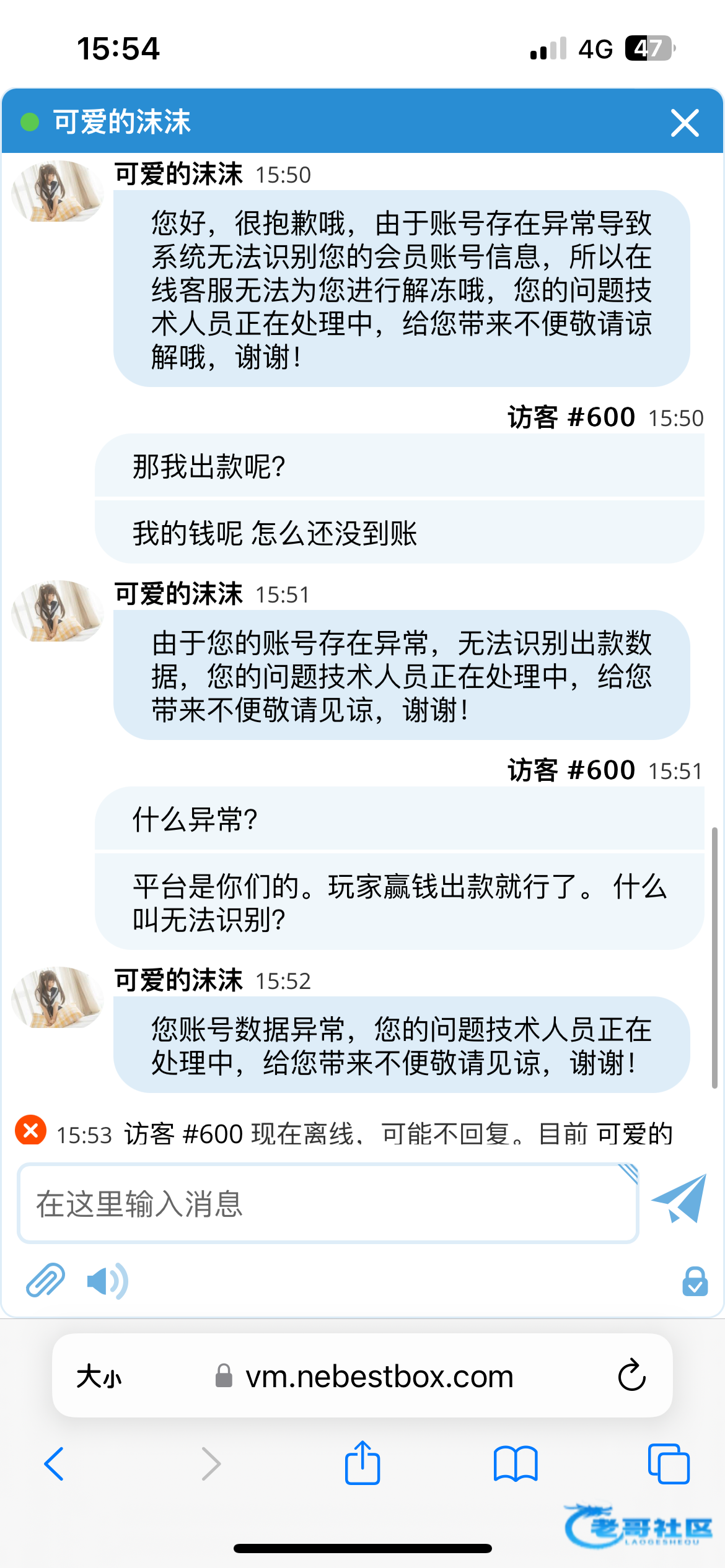The image size is (725, 1568).
Task: Share this page from Safari toolbar
Action: [362, 1463]
